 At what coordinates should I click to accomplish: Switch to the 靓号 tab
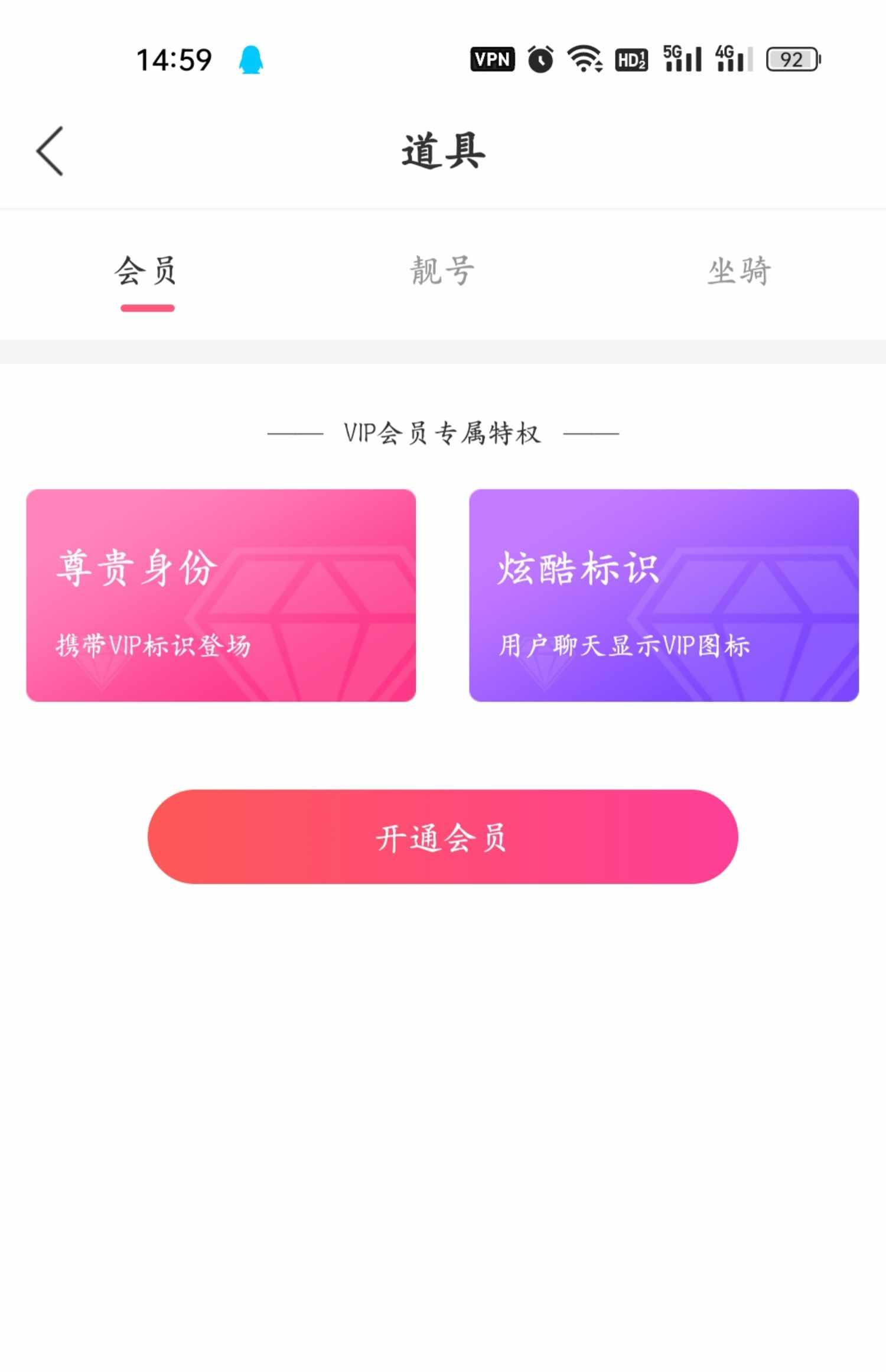[442, 271]
